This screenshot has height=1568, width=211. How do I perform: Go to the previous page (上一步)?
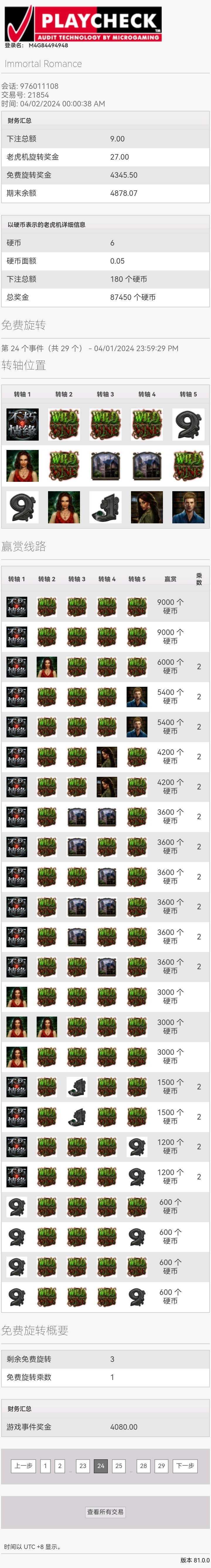pyautogui.click(x=24, y=1466)
